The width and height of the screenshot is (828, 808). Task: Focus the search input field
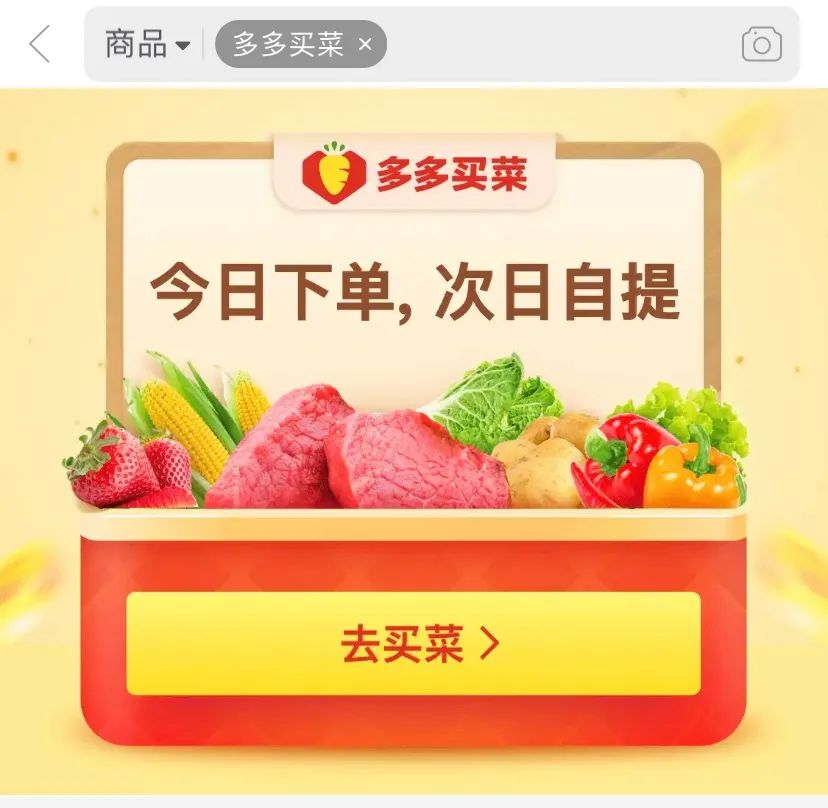point(560,45)
